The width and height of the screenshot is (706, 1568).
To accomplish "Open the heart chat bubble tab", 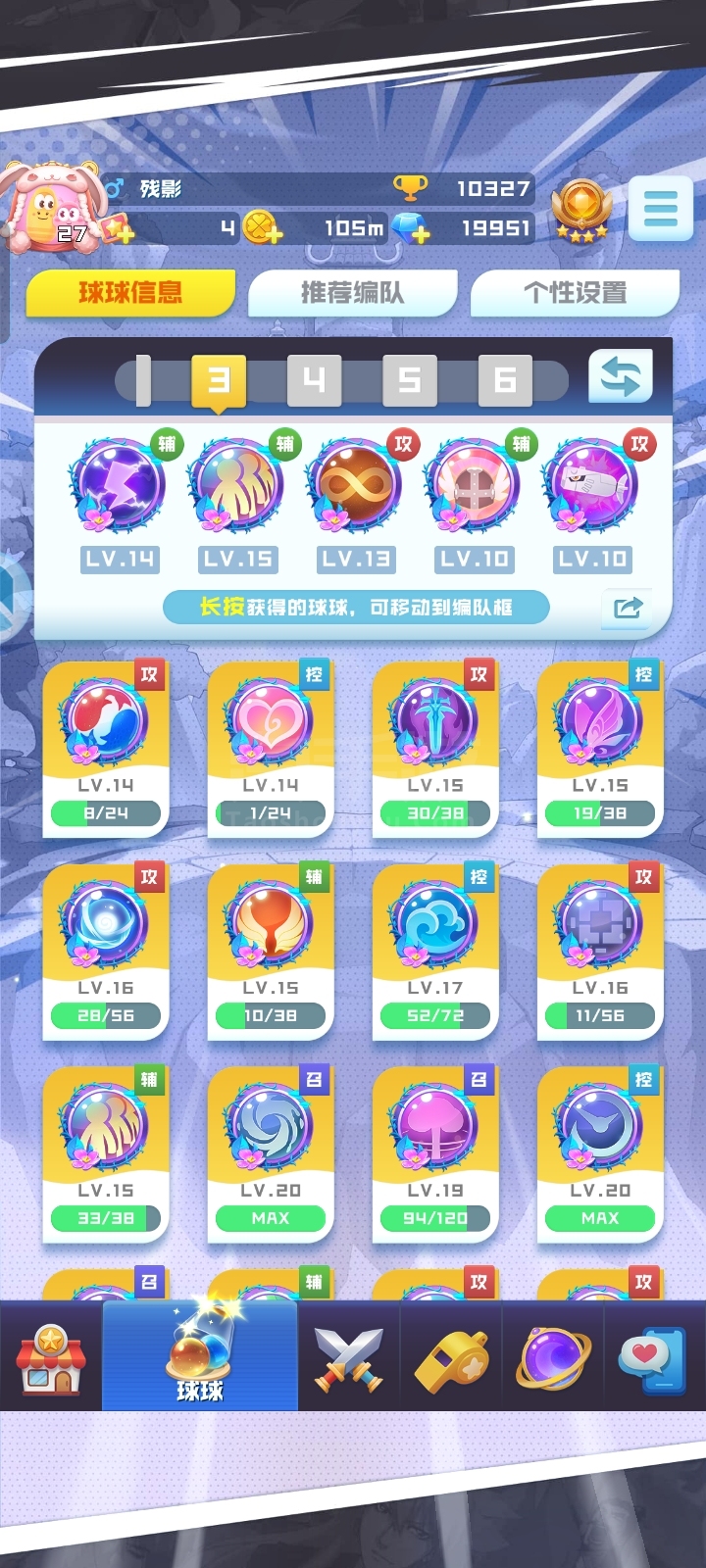I will 654,1358.
